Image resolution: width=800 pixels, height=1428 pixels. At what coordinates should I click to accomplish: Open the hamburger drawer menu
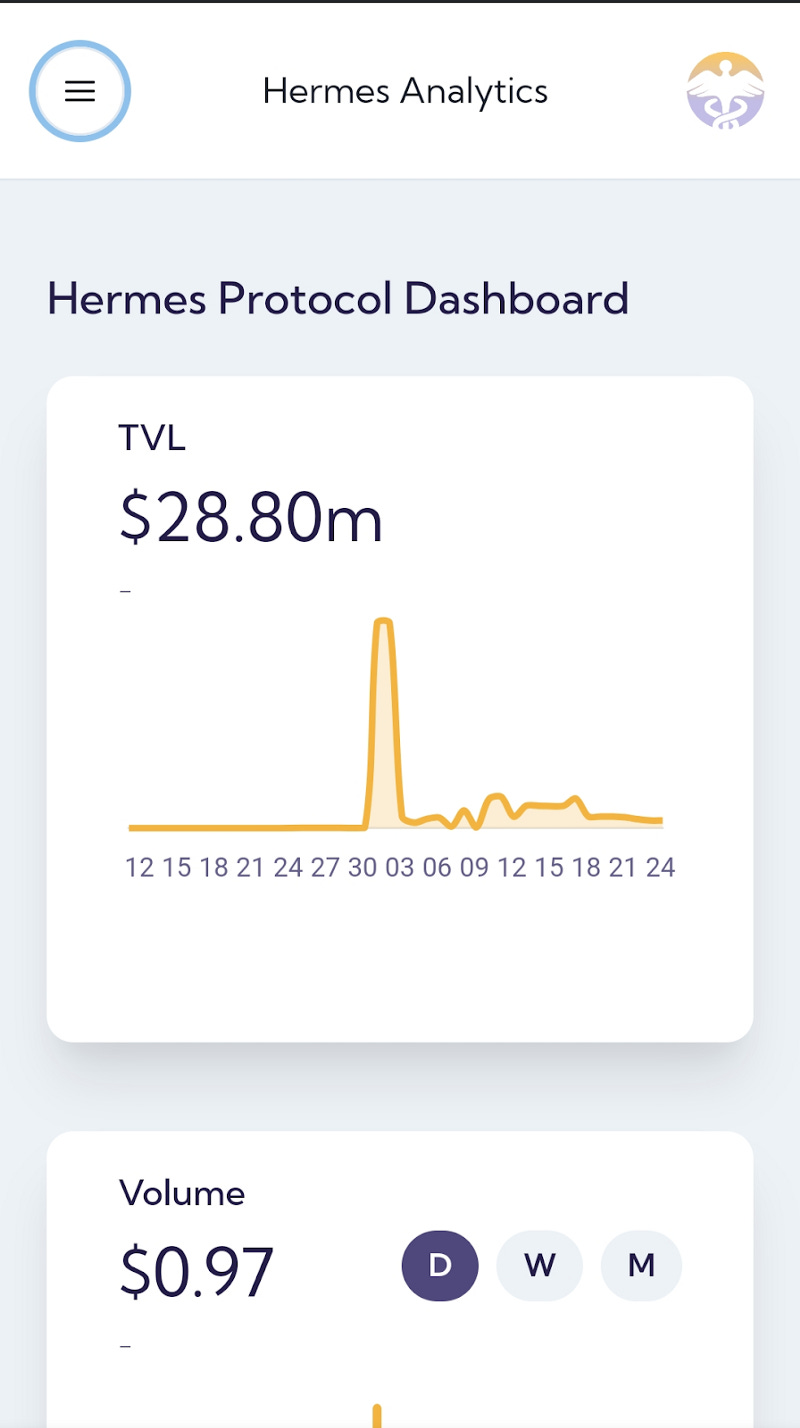click(x=80, y=91)
